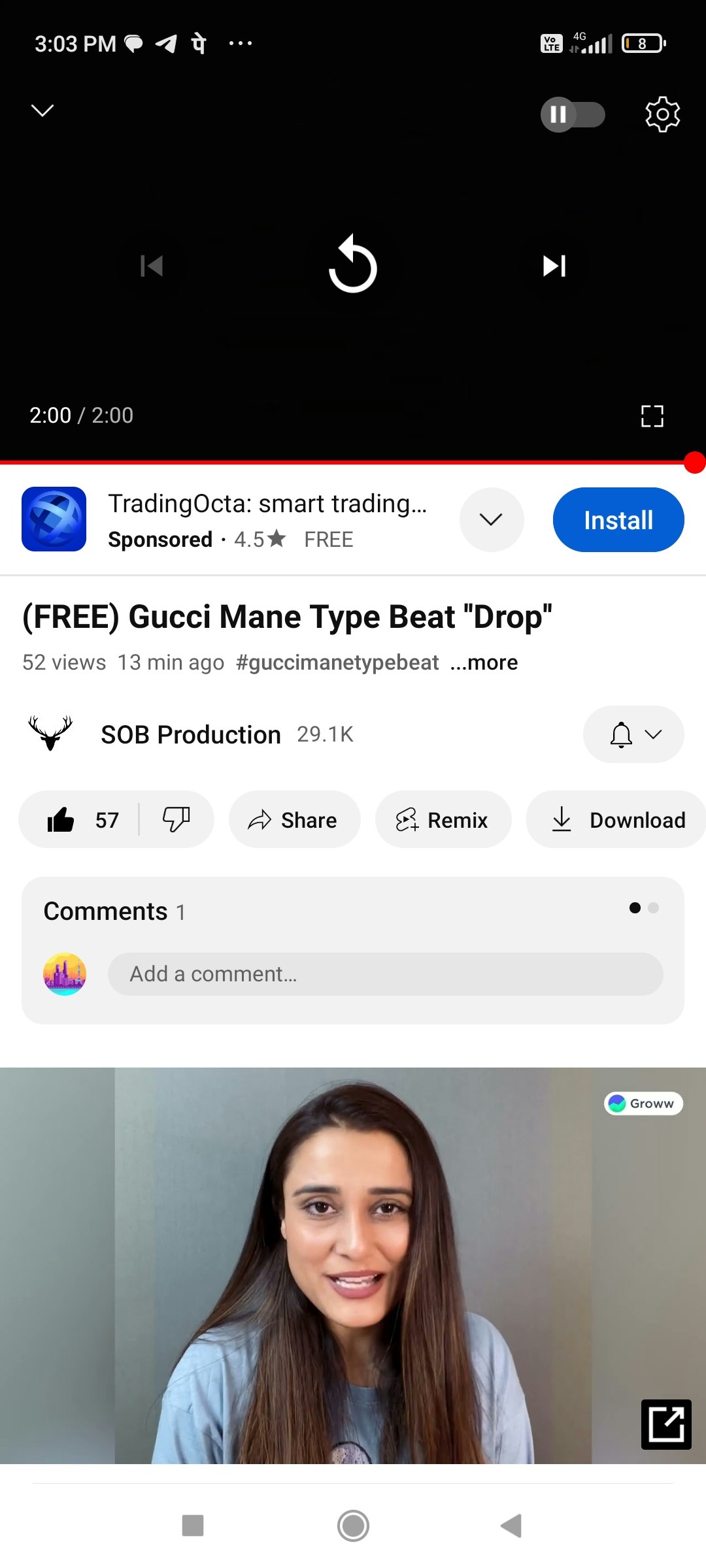The width and height of the screenshot is (706, 1568).
Task: Open the #guccimanetypebeat hashtag
Action: coord(337,662)
